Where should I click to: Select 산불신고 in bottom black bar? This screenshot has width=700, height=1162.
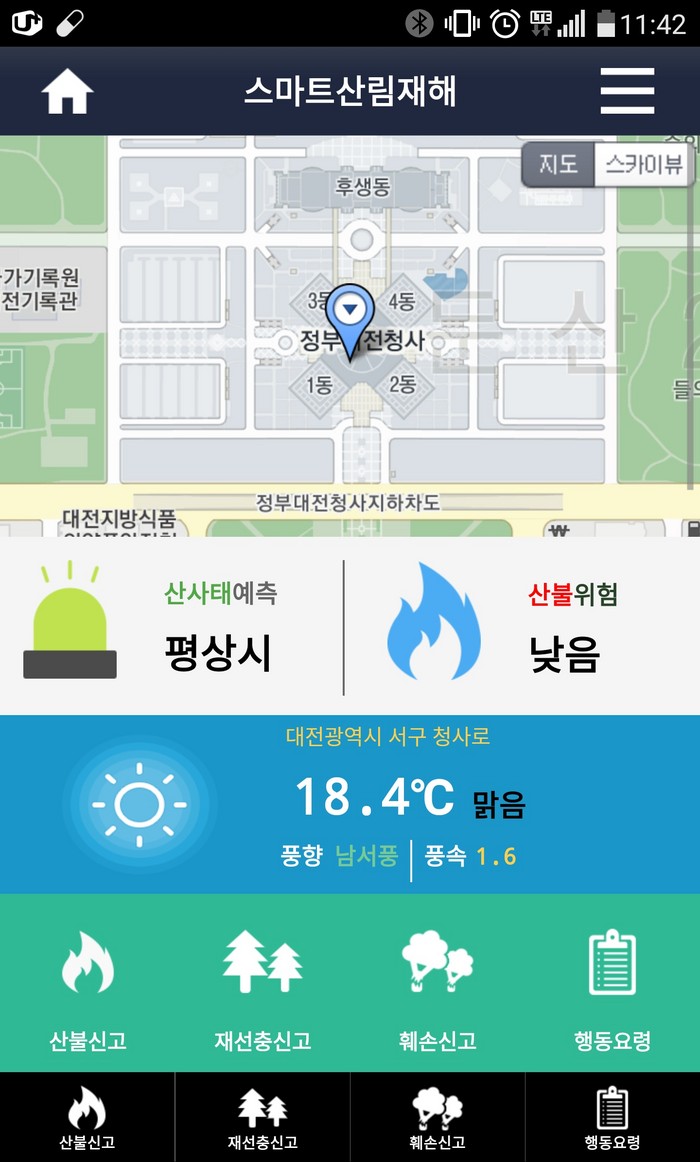(87, 1117)
